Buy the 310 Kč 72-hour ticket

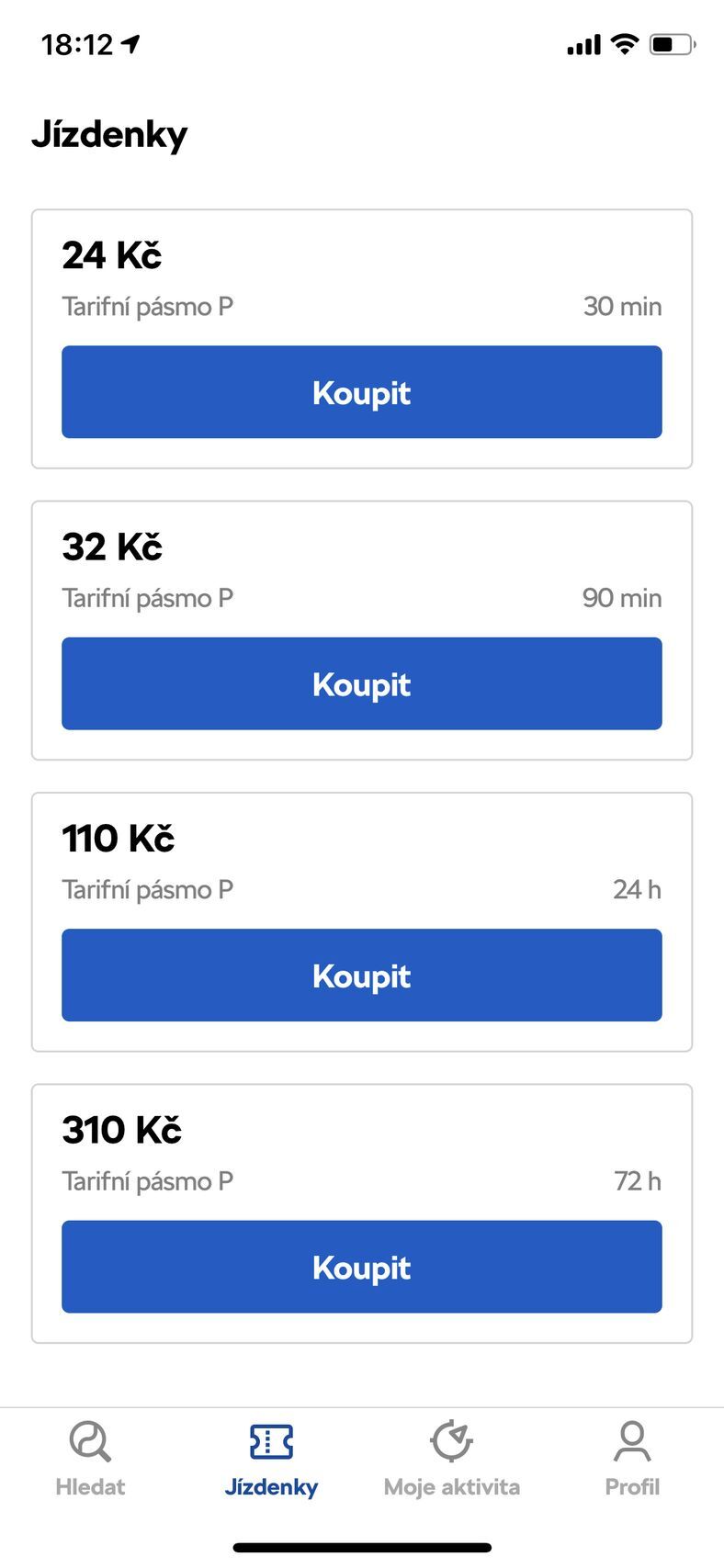(361, 1267)
